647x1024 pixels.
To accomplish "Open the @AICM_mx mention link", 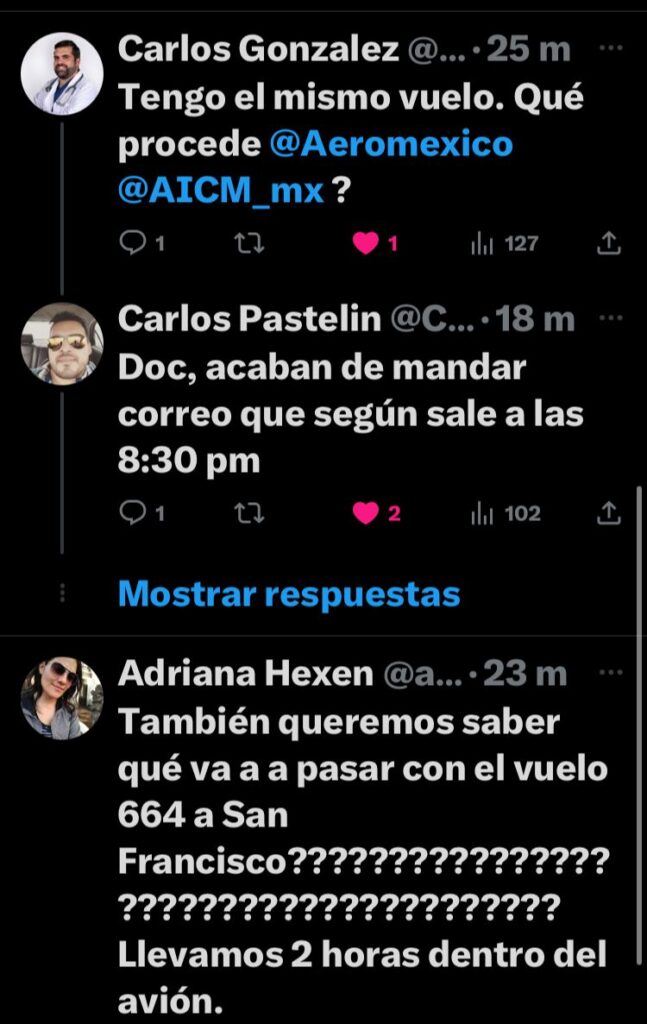I will click(221, 190).
